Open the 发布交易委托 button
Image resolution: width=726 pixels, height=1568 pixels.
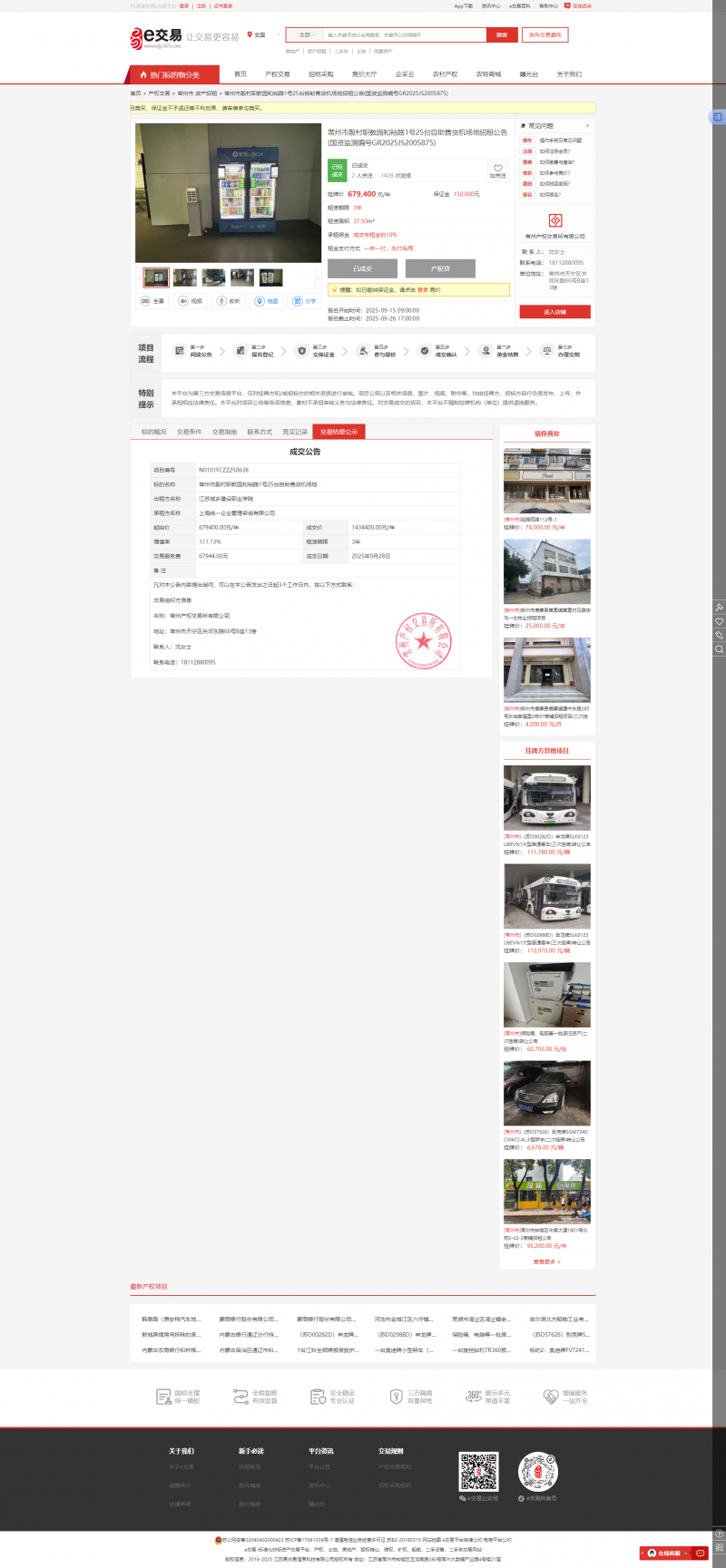coord(544,35)
